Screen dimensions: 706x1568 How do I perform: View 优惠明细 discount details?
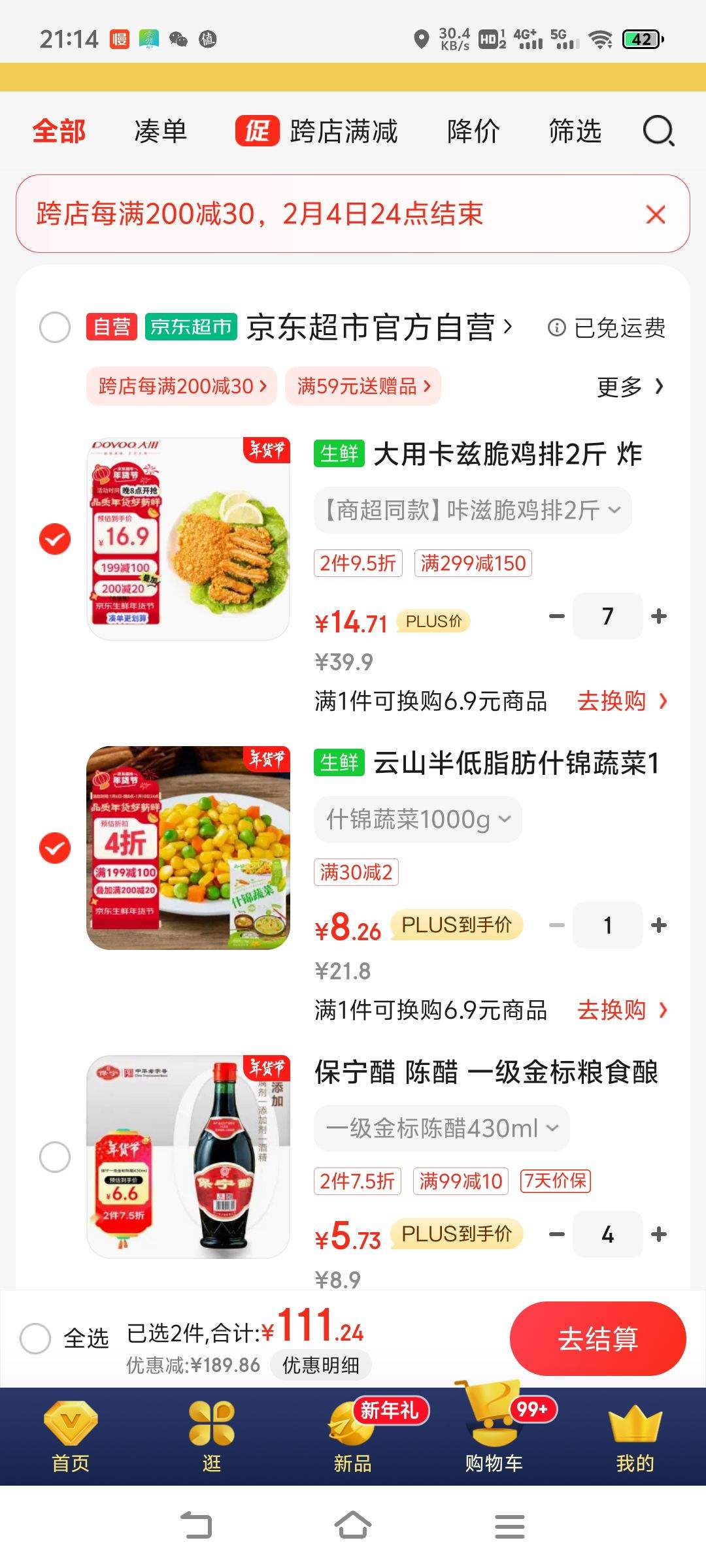click(320, 1365)
